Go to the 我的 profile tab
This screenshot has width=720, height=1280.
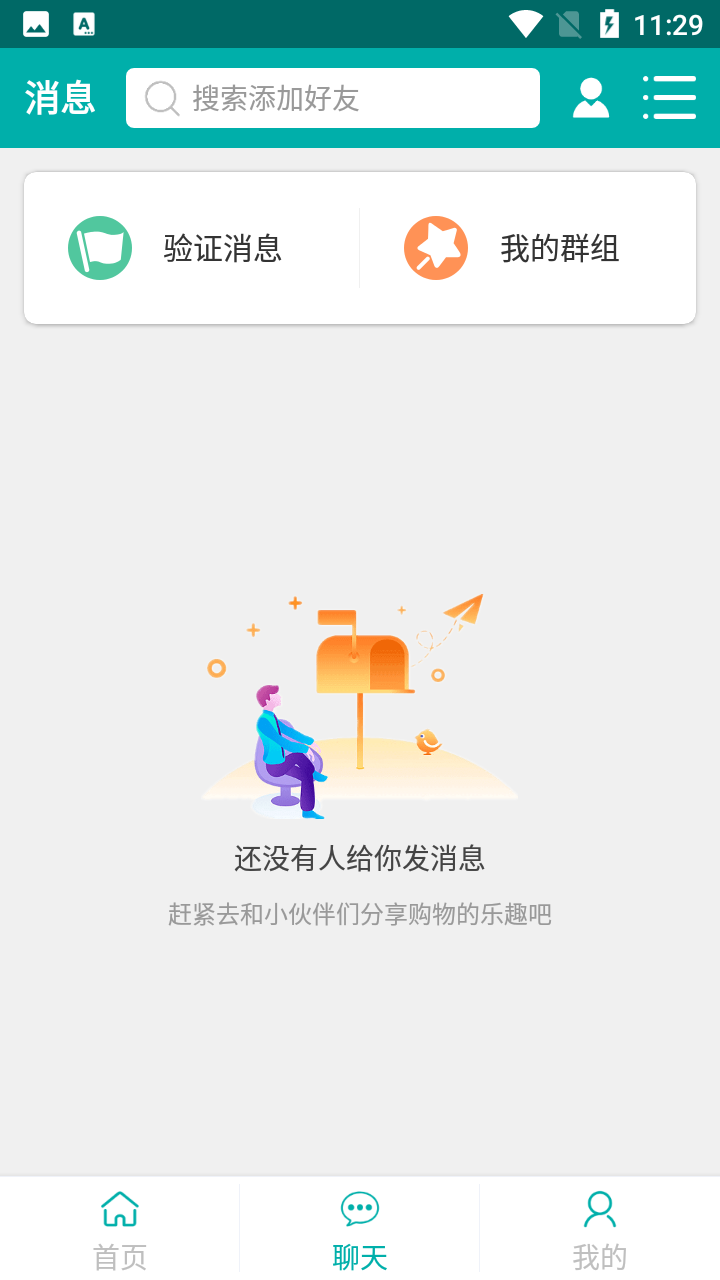coord(599,1230)
